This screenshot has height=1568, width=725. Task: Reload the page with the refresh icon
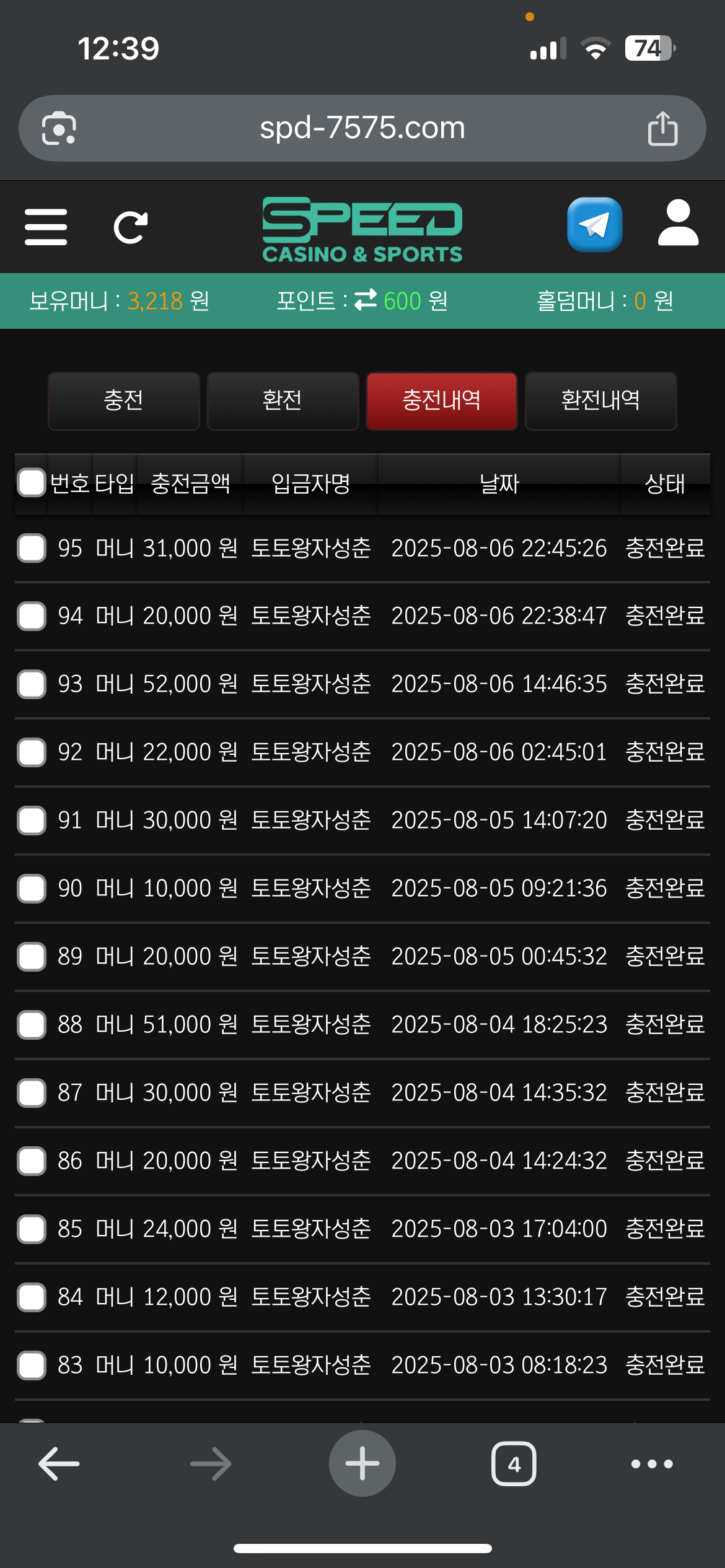tap(131, 227)
